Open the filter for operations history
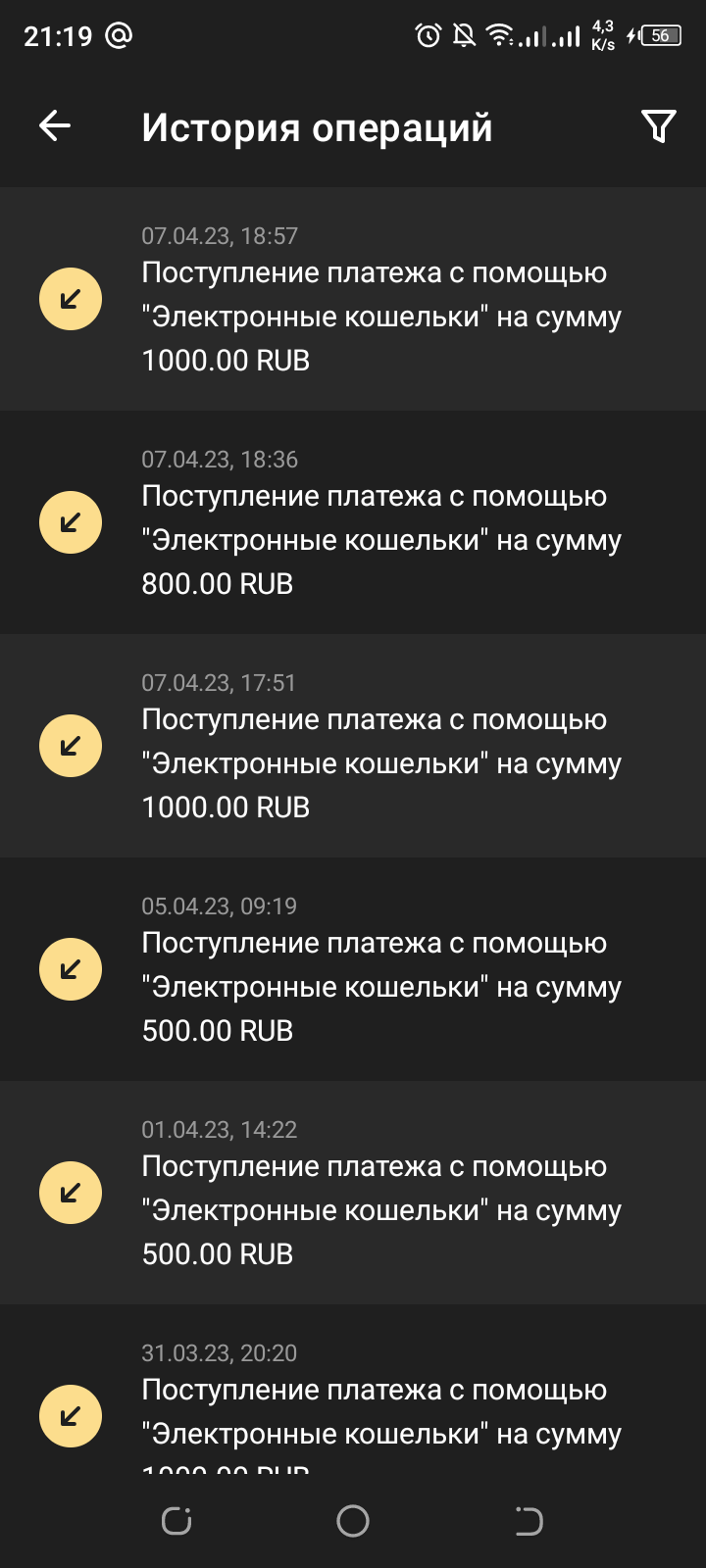The image size is (706, 1568). click(658, 125)
